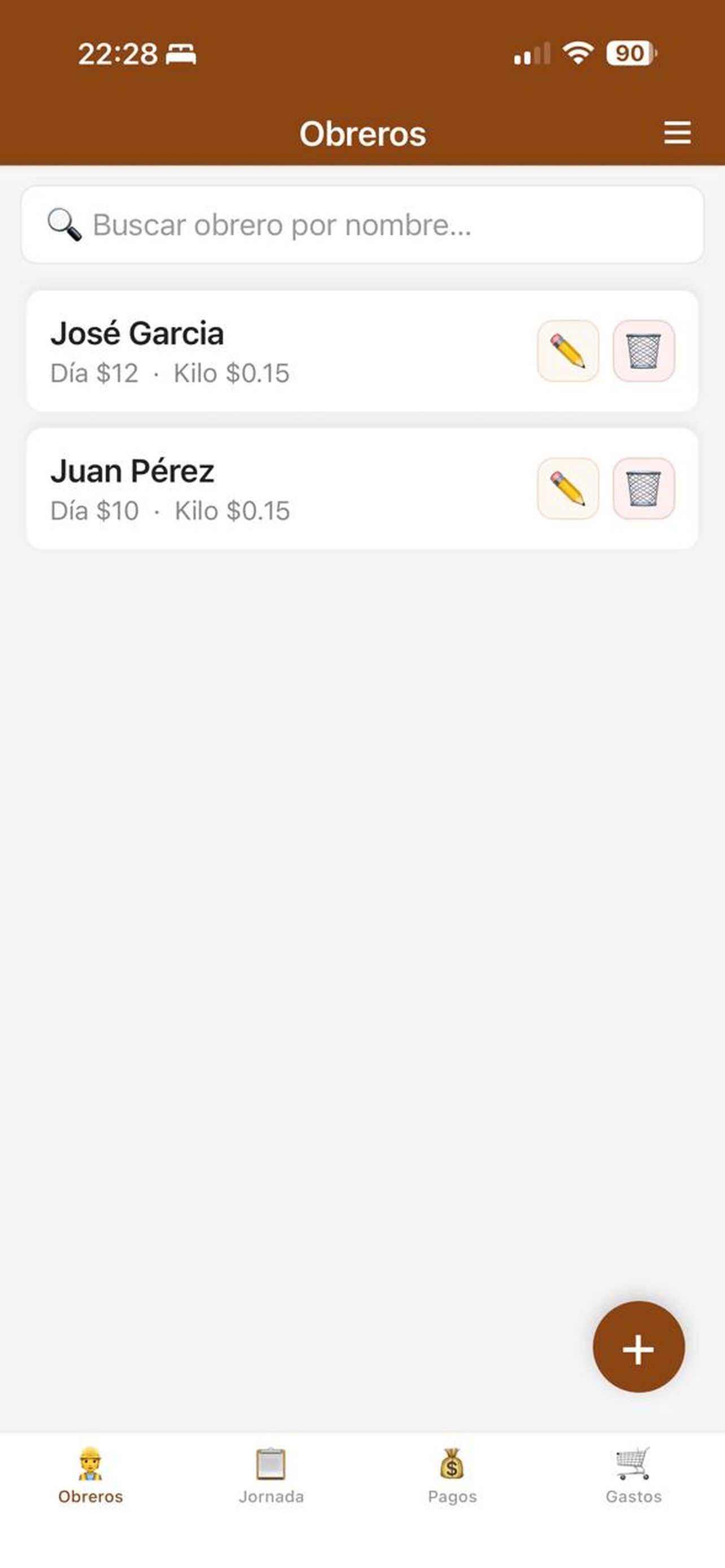
Task: Switch to the Jornada tab
Action: [x=271, y=1475]
